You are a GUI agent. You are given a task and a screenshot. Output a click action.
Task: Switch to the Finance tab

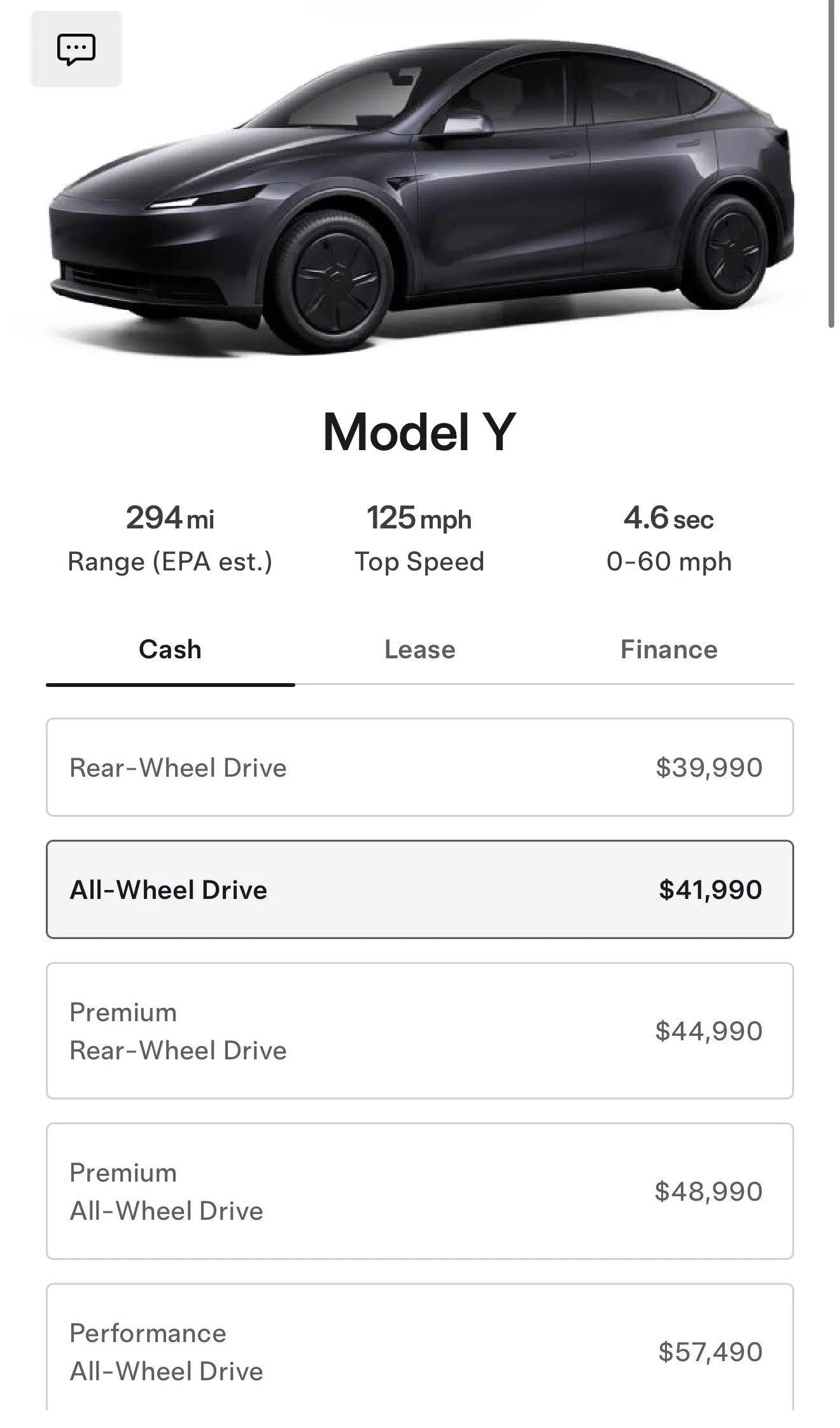click(x=669, y=650)
